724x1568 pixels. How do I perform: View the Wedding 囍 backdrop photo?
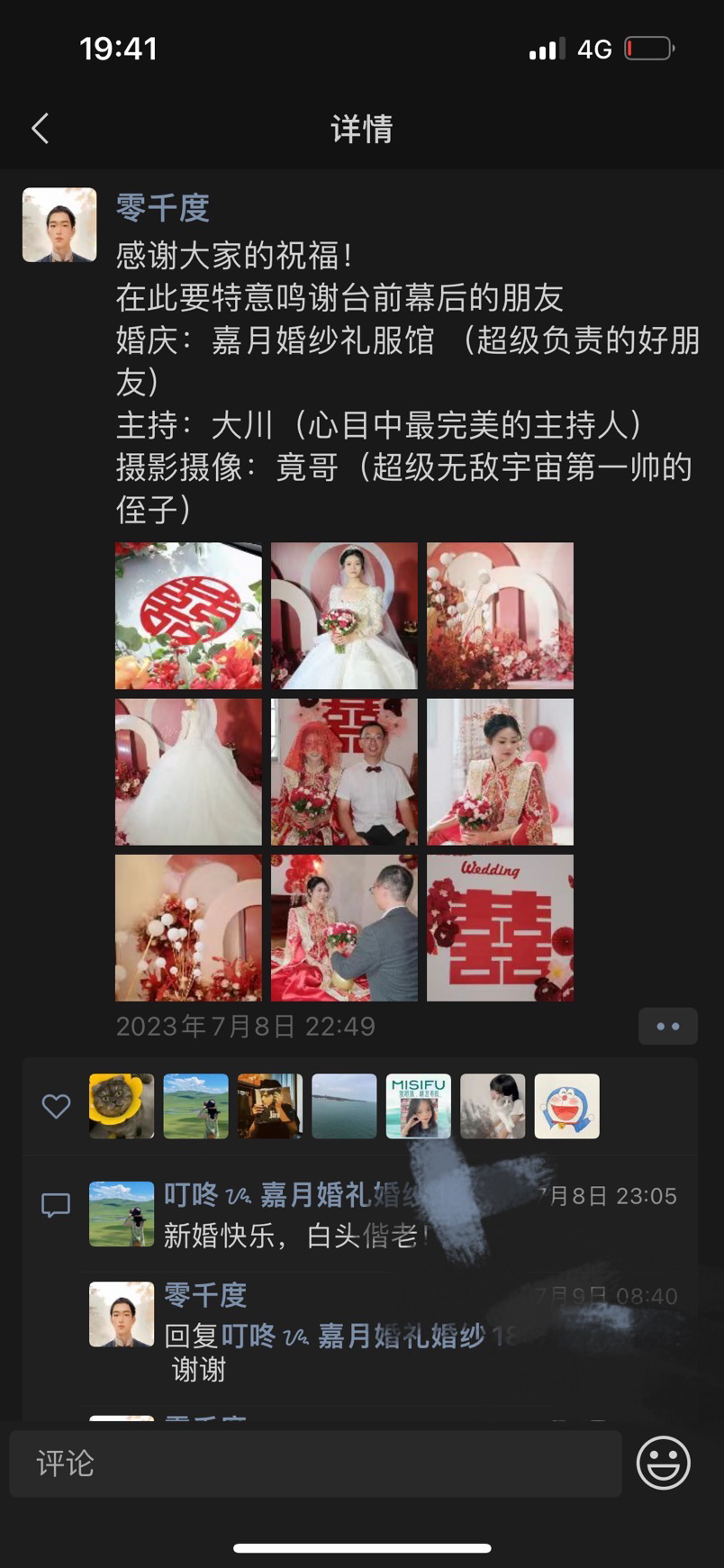click(x=500, y=928)
